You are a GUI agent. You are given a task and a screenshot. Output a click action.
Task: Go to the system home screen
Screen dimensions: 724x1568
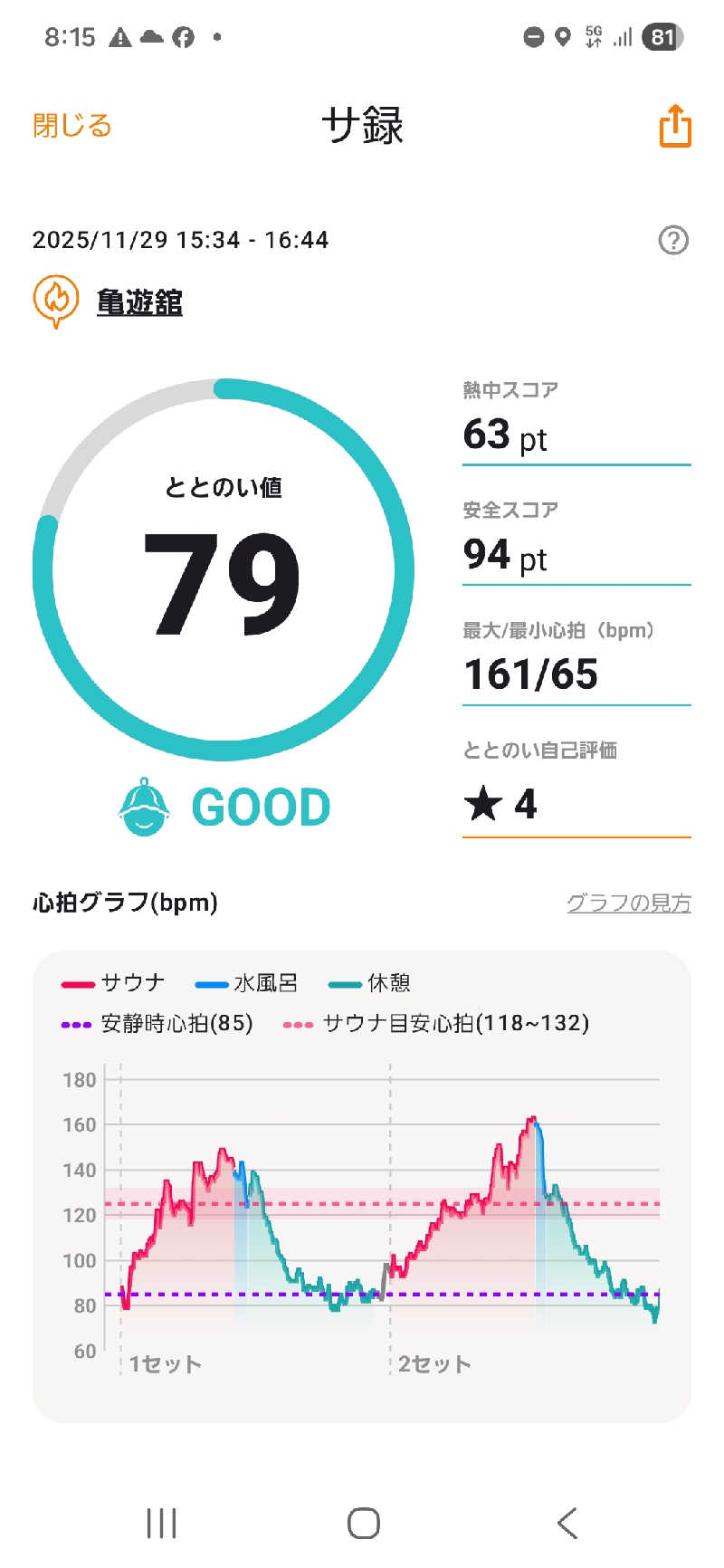coord(364,1523)
